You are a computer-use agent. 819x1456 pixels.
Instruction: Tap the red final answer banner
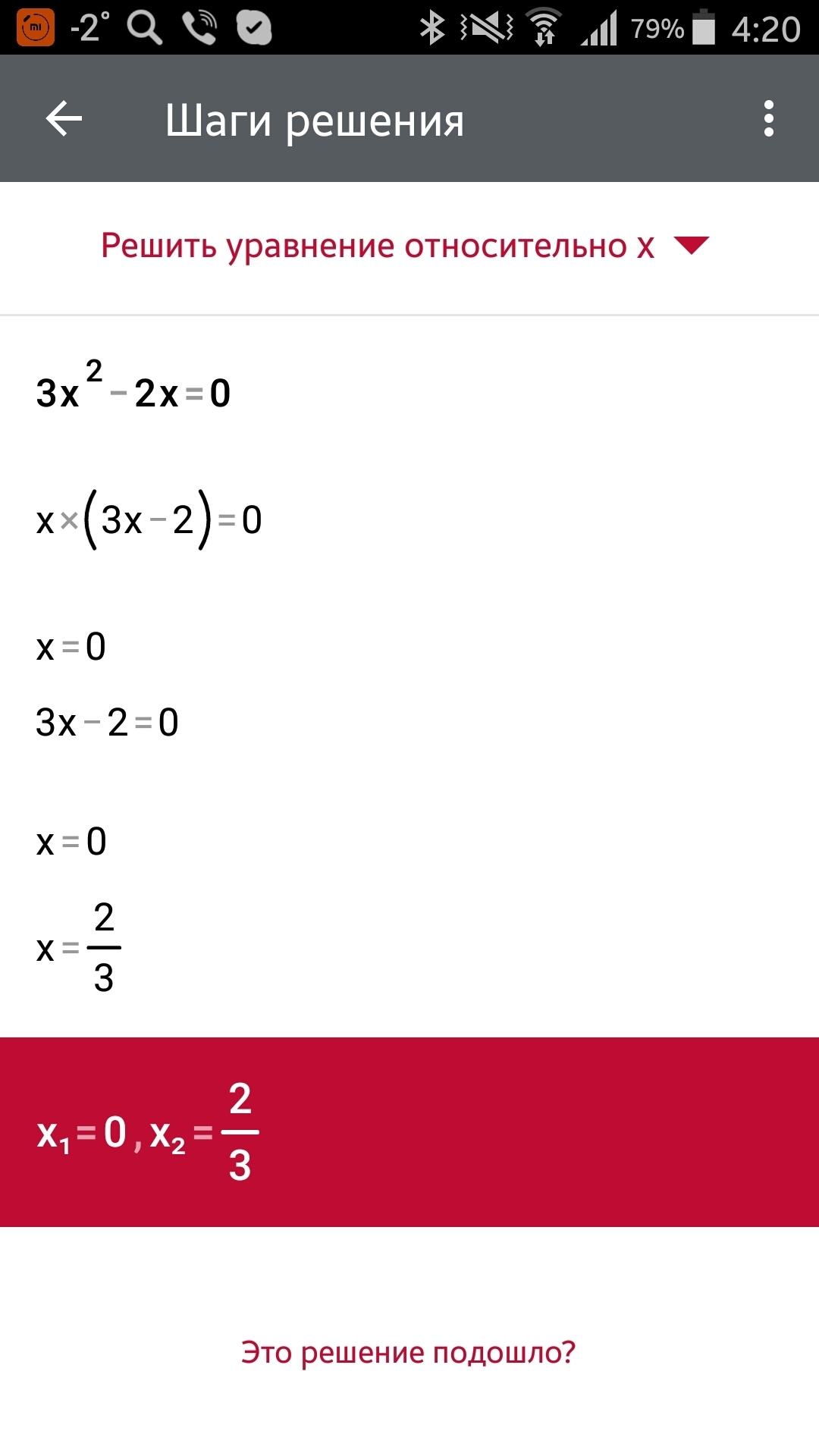click(409, 1132)
